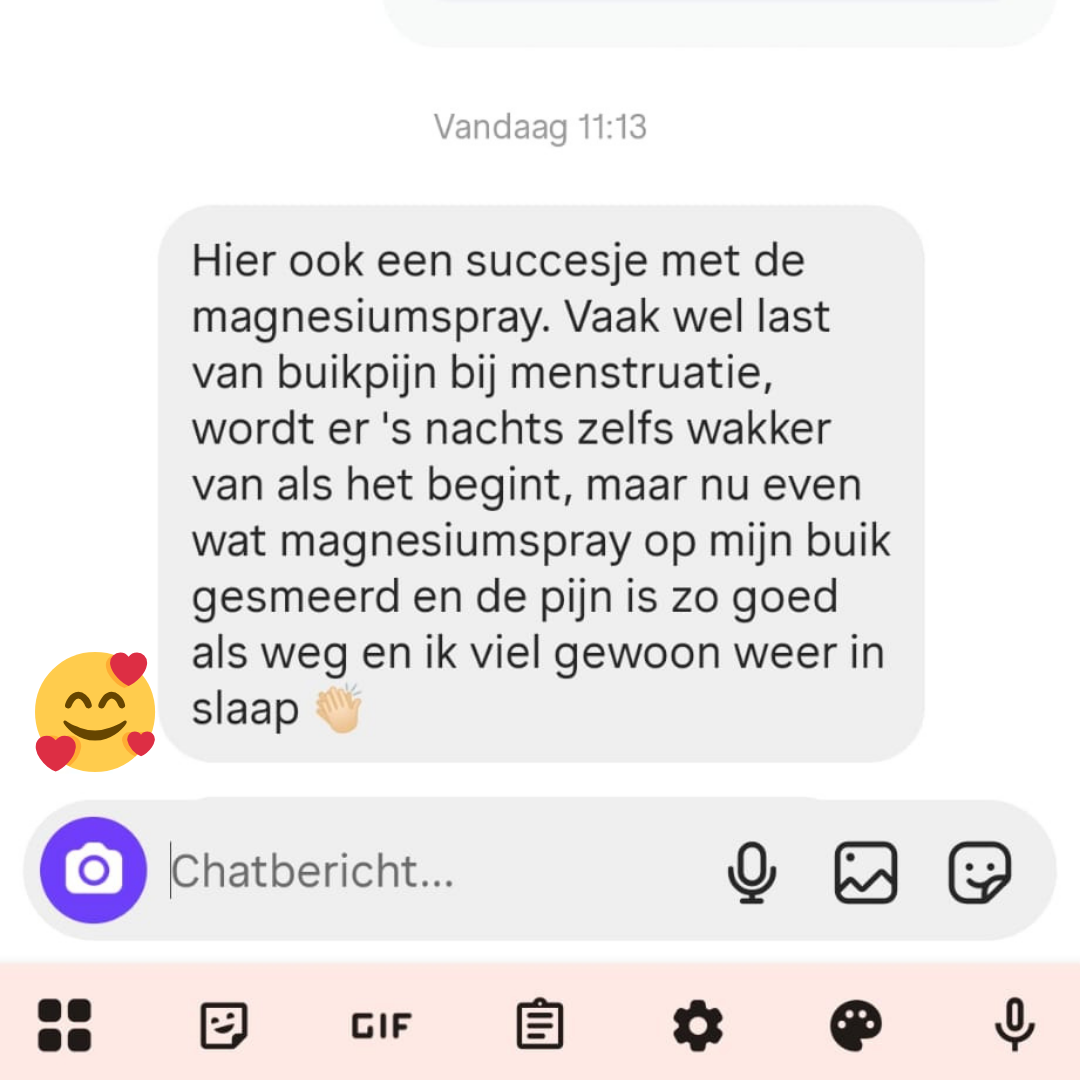1080x1080 pixels.
Task: Open the keyboard theme palette
Action: 856,1025
